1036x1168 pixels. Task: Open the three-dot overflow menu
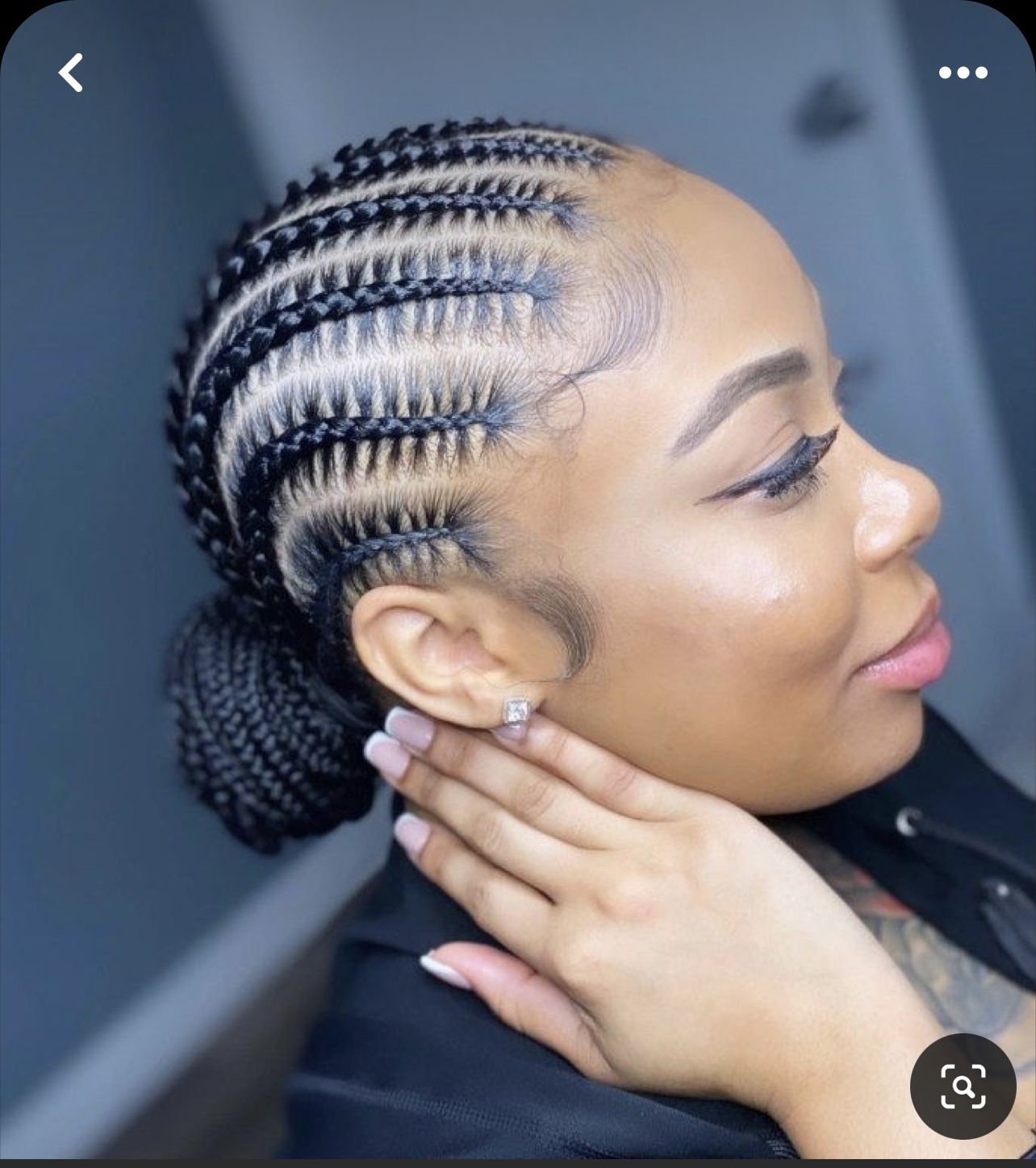point(963,73)
